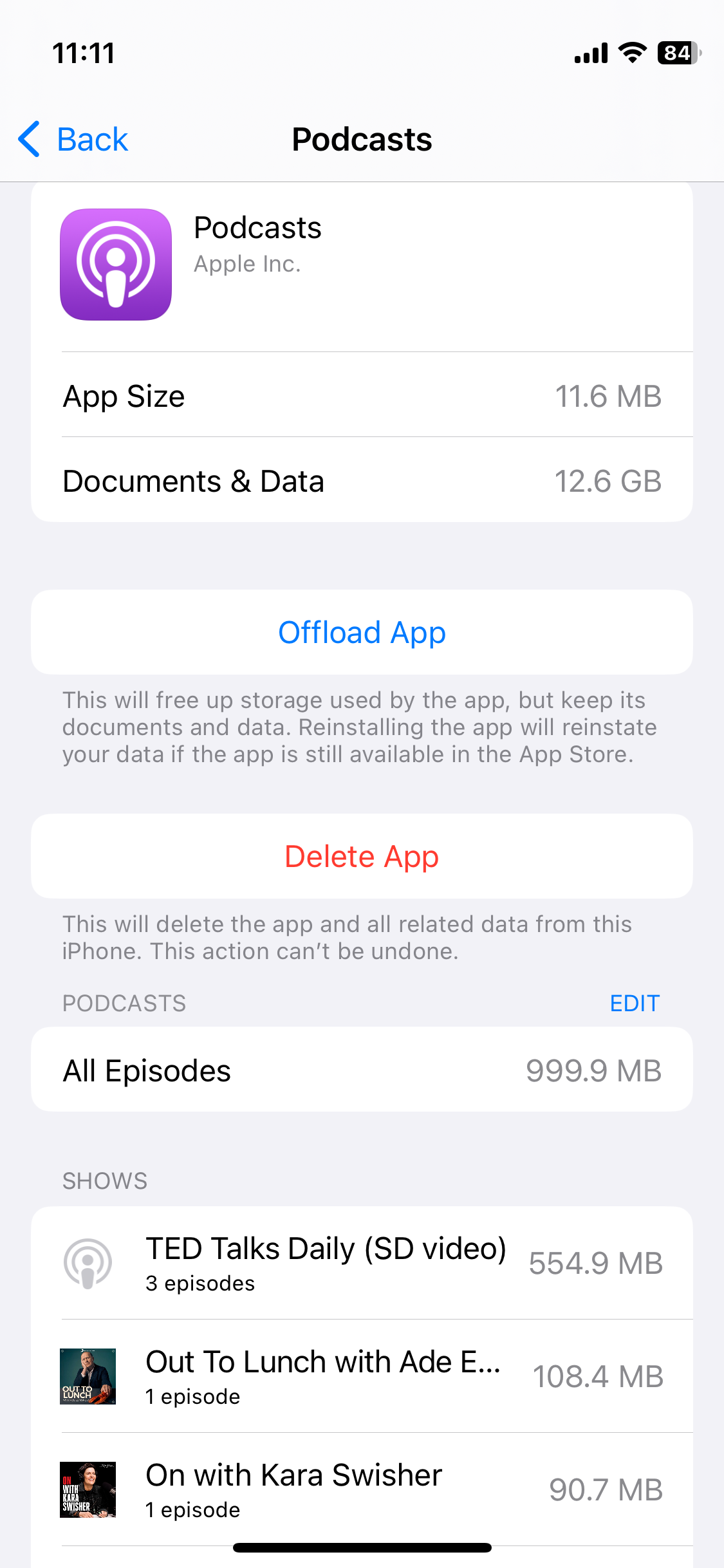This screenshot has height=1568, width=724.
Task: Go back to the previous screen
Action: pyautogui.click(x=73, y=139)
